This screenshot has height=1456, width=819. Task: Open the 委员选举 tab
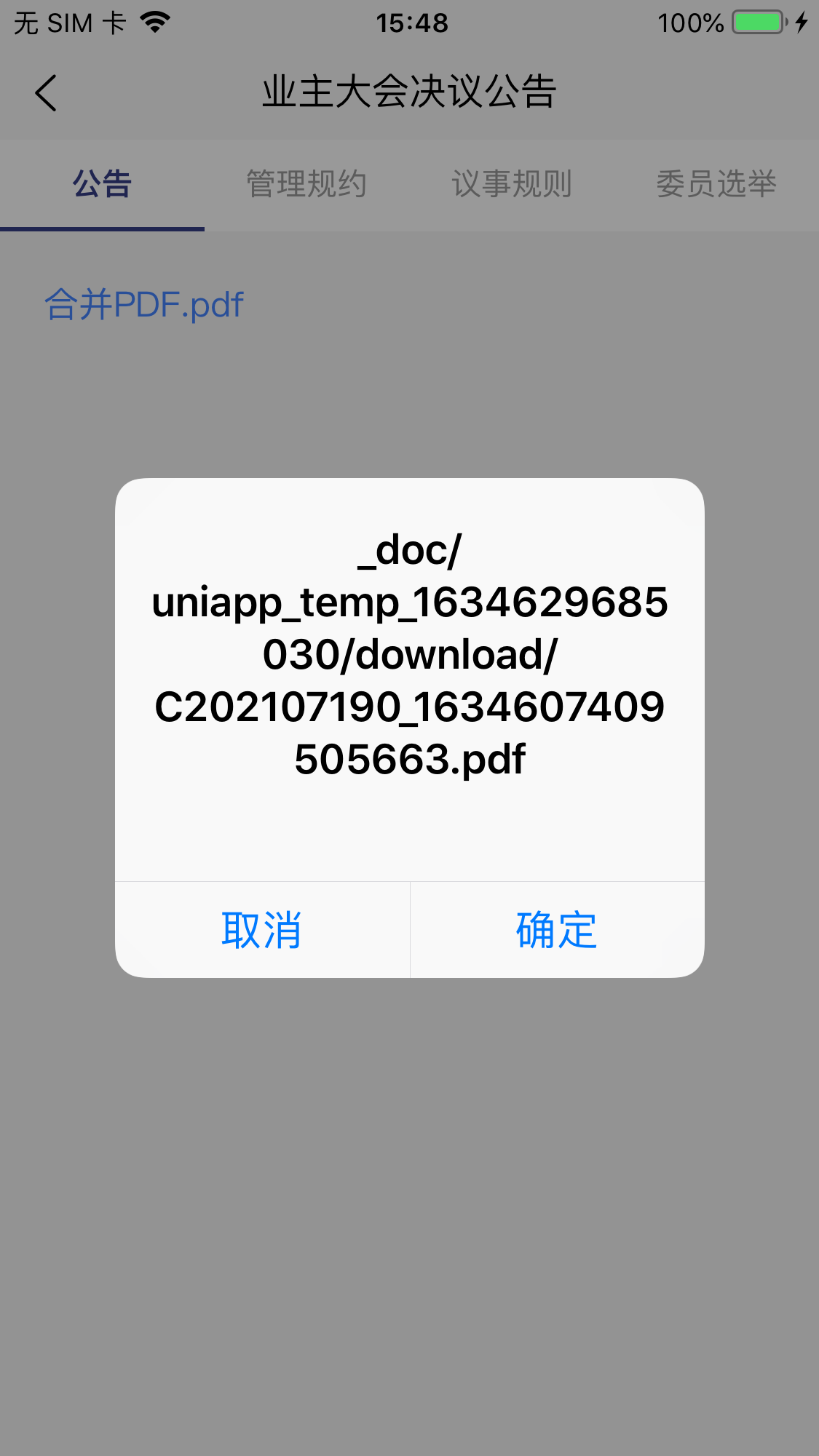click(x=716, y=184)
